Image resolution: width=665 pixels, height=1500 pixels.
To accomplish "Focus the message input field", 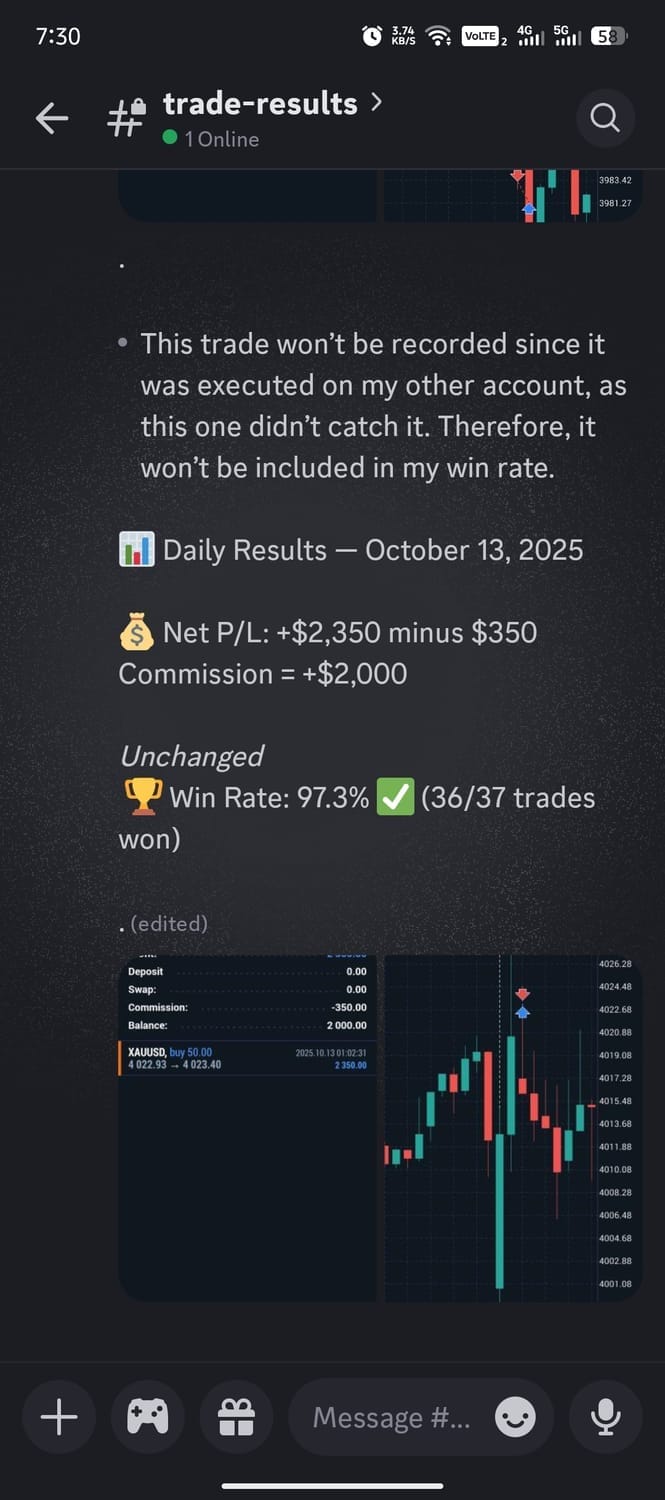I will pyautogui.click(x=390, y=1417).
